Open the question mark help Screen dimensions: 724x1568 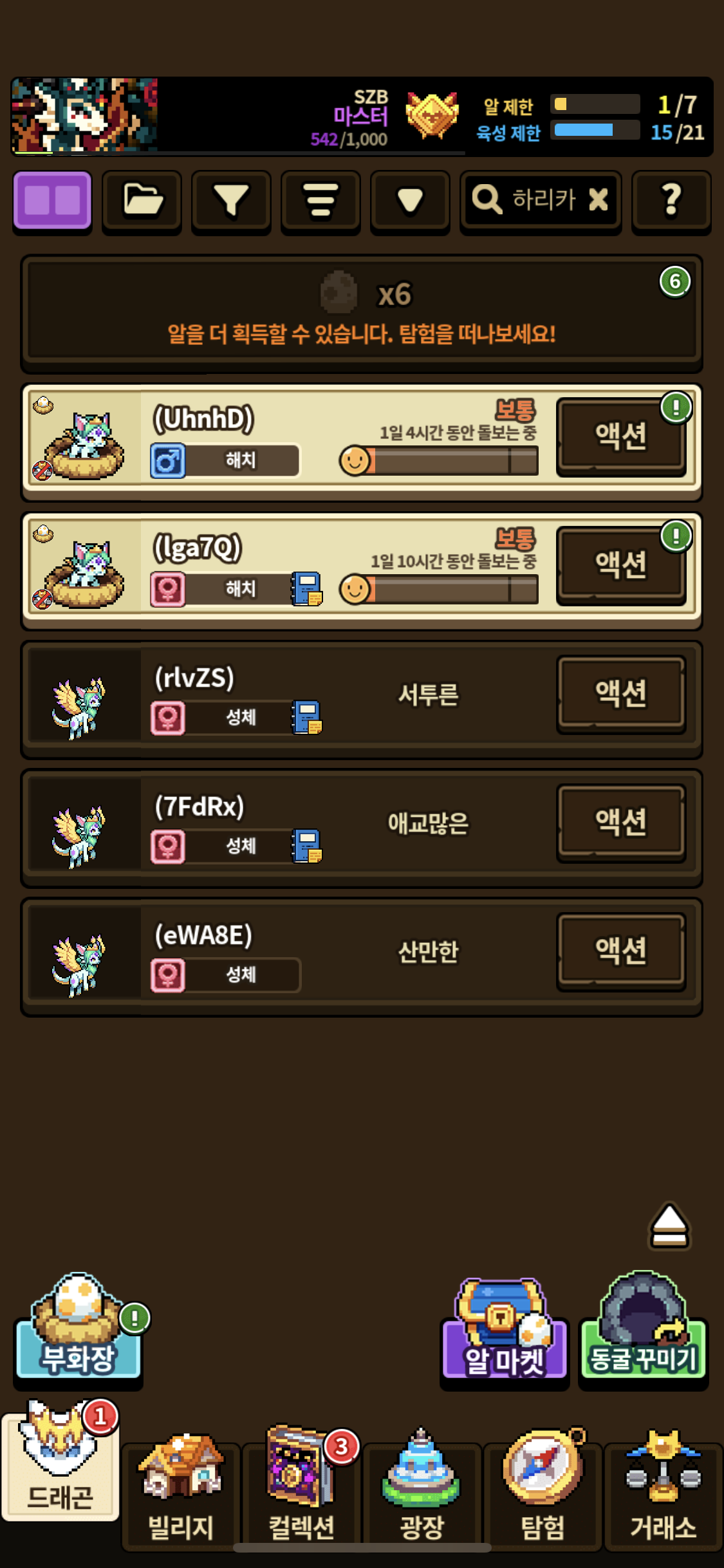(671, 201)
